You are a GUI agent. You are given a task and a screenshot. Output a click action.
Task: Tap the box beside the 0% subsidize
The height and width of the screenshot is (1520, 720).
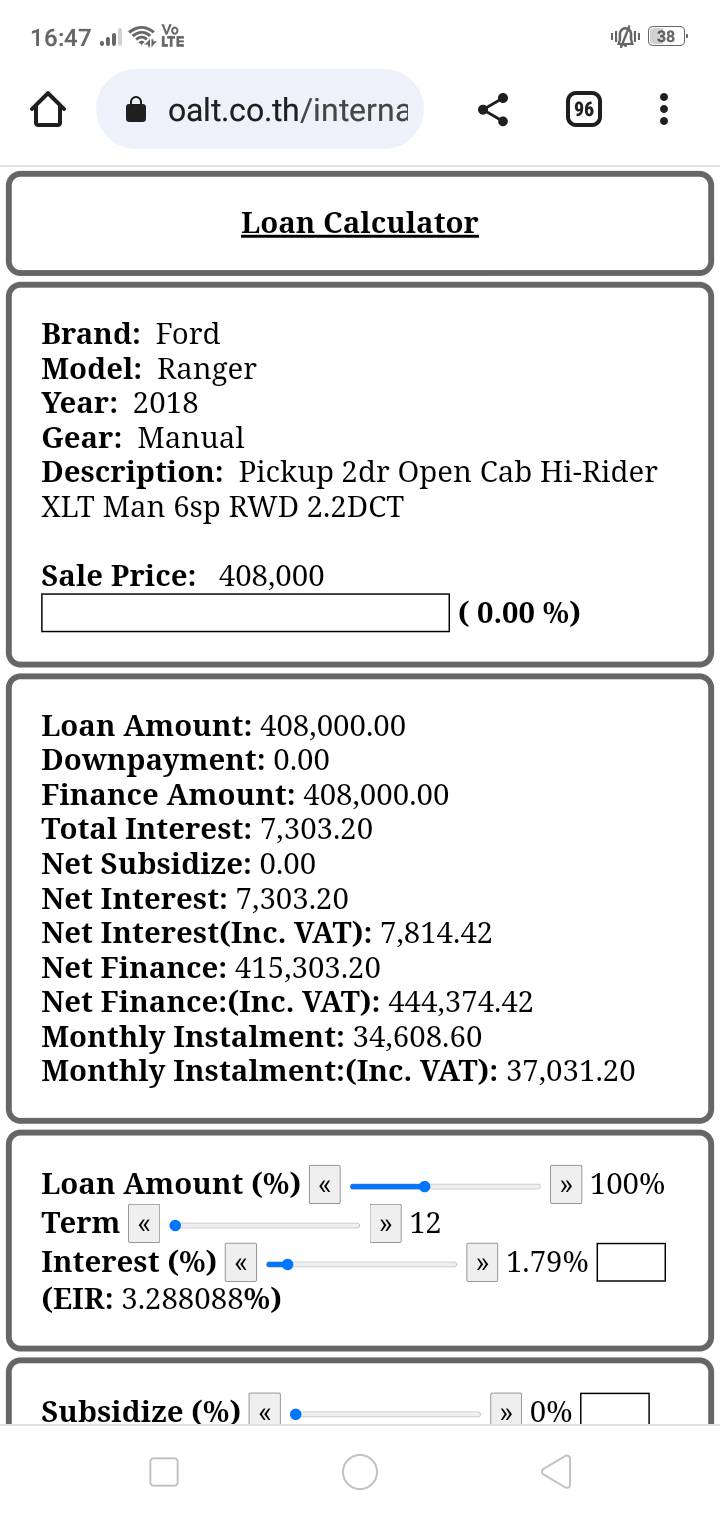tap(614, 1410)
